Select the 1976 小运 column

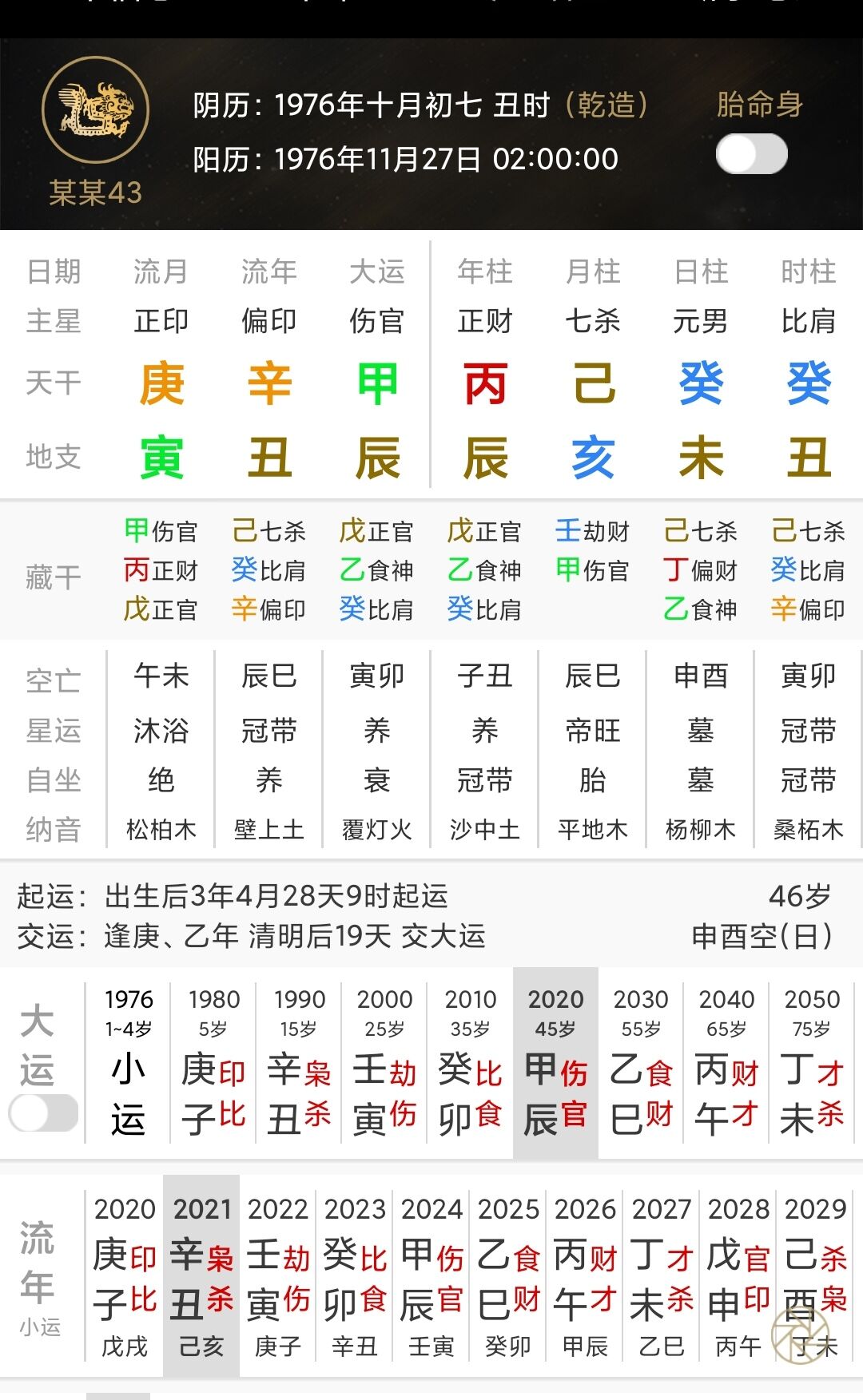pos(128,1062)
